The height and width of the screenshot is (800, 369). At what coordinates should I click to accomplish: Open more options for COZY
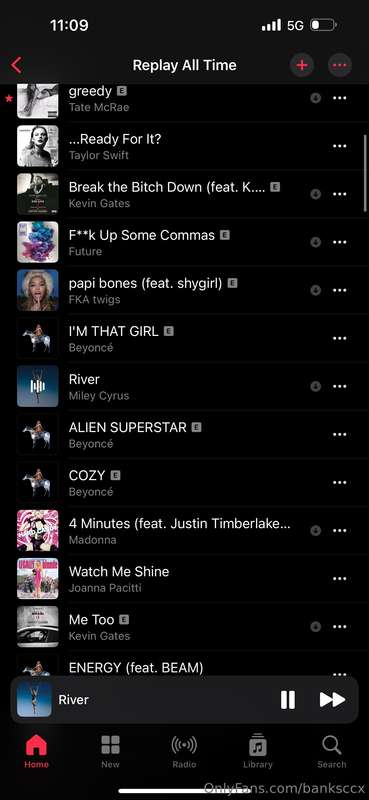coord(339,482)
